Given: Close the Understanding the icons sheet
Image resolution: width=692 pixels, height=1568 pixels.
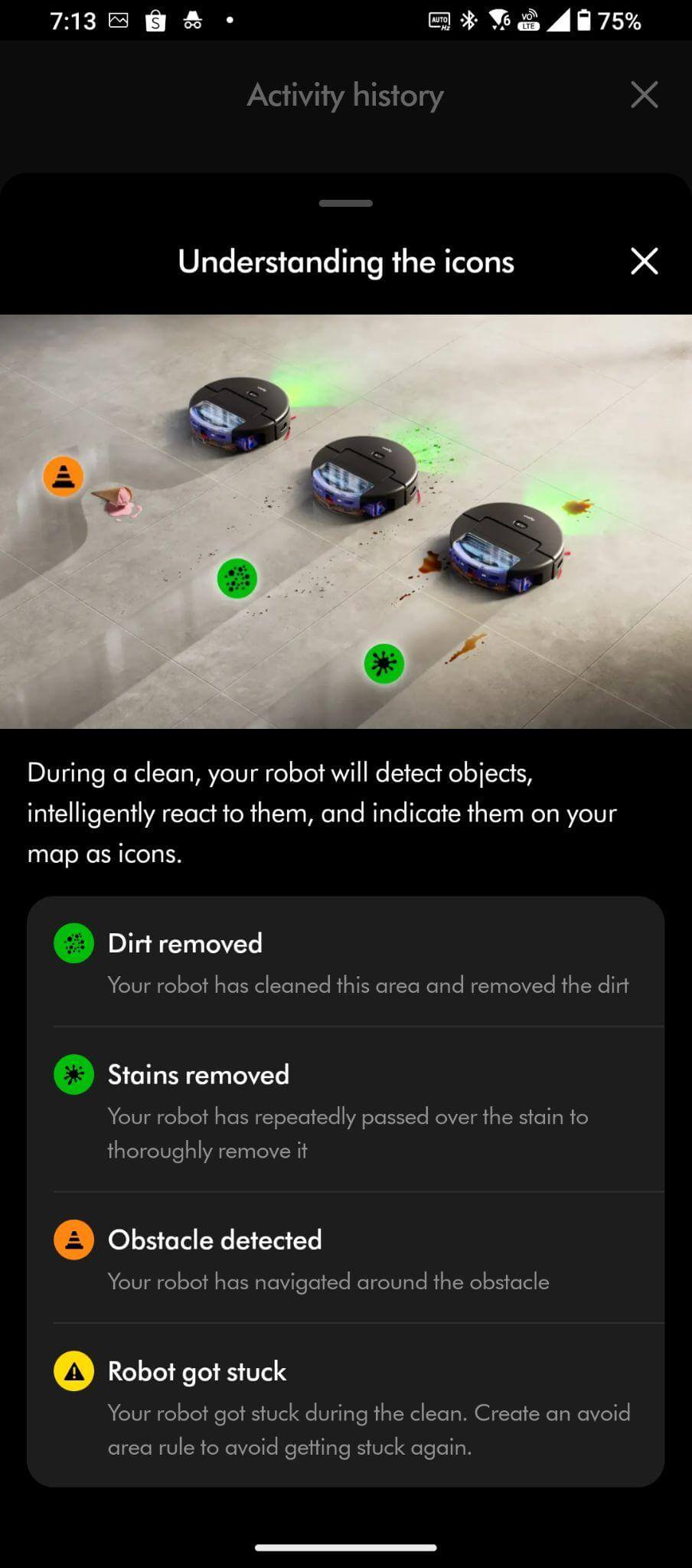Looking at the screenshot, I should [644, 261].
